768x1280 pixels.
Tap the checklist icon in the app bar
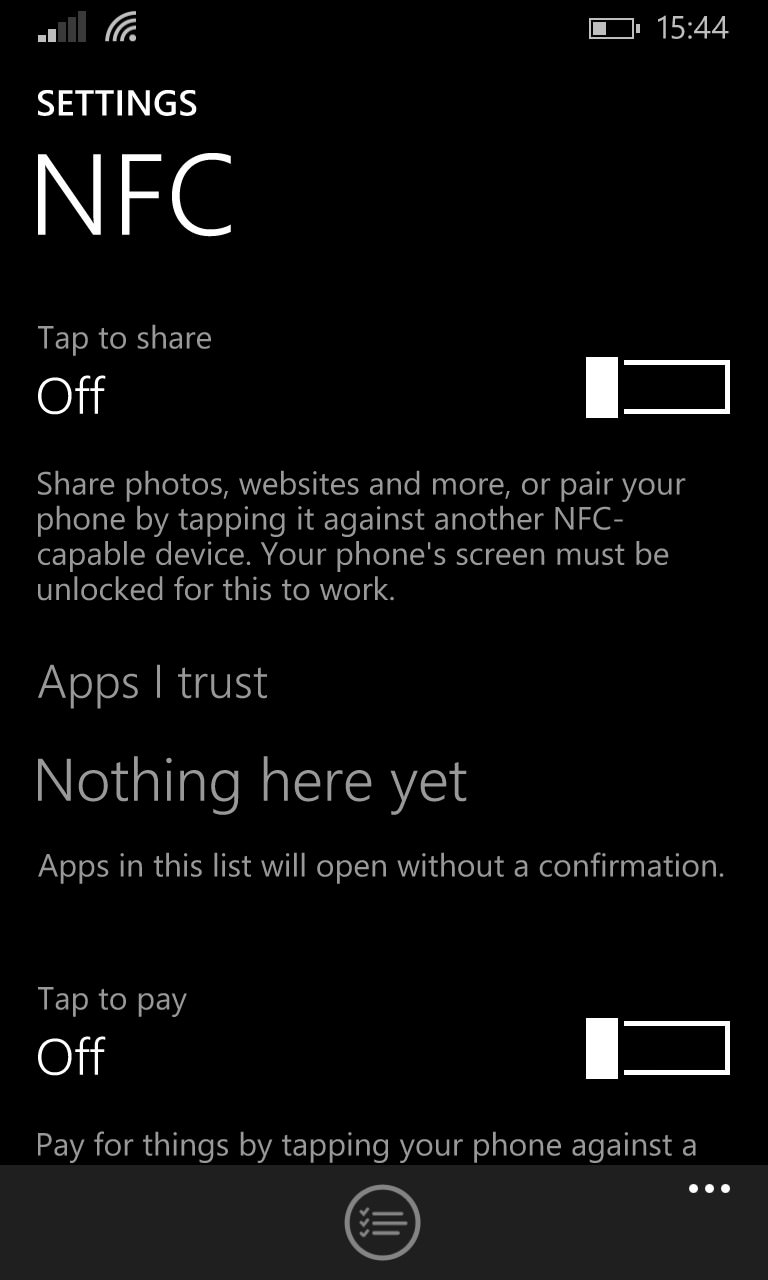[x=382, y=1222]
